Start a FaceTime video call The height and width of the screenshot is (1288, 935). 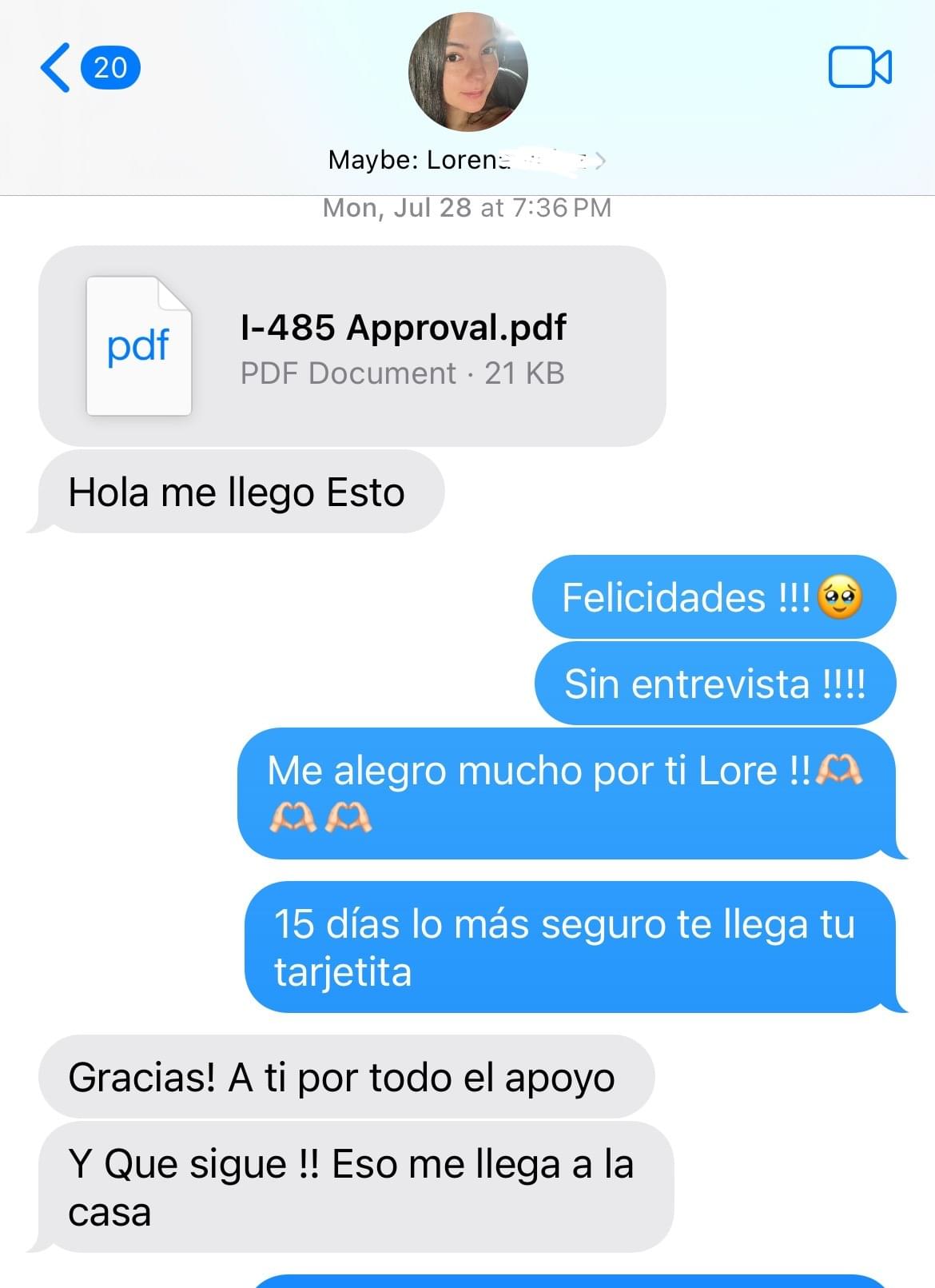[860, 67]
